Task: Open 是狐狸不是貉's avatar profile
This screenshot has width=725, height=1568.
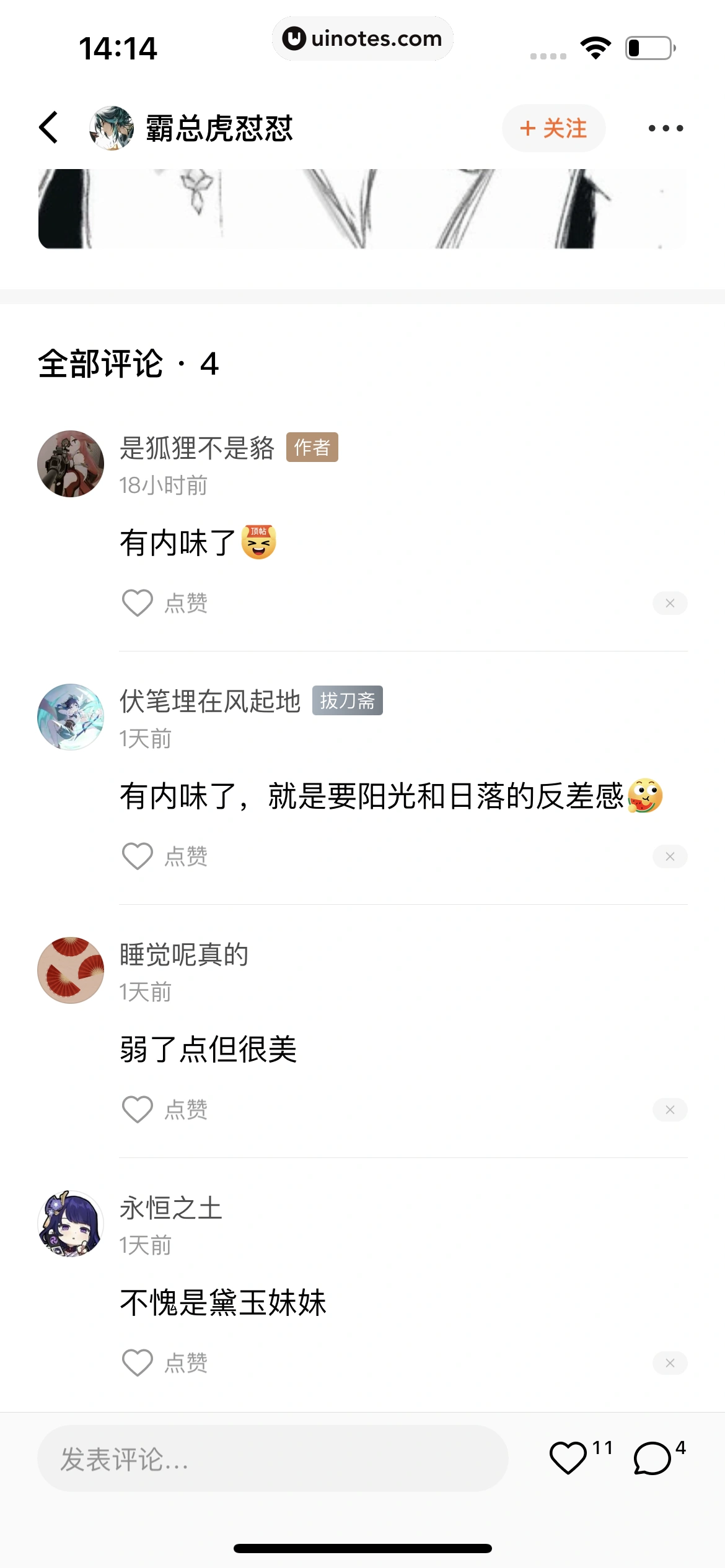Action: (71, 463)
